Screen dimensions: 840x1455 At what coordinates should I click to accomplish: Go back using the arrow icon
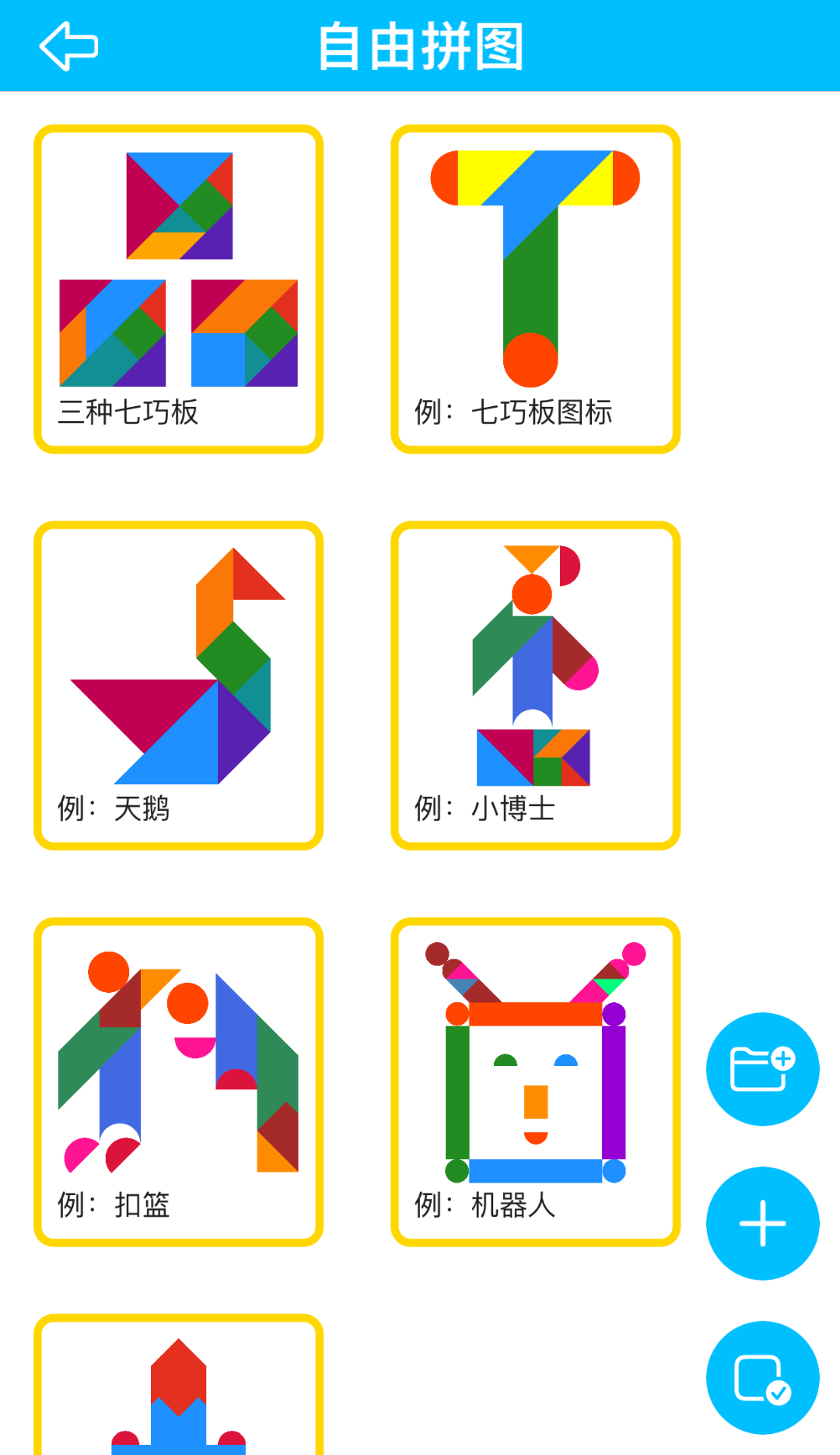68,46
